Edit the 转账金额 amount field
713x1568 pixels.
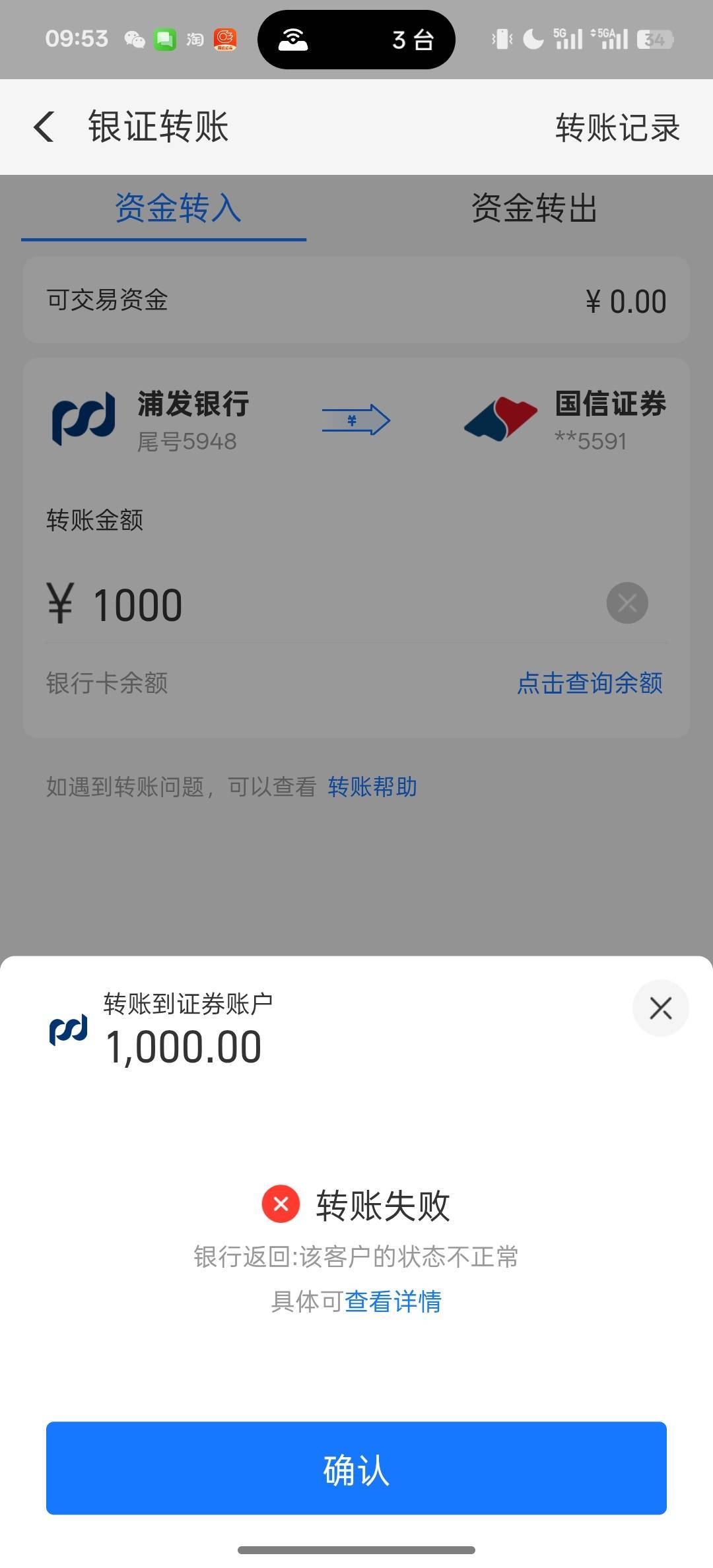coord(330,604)
